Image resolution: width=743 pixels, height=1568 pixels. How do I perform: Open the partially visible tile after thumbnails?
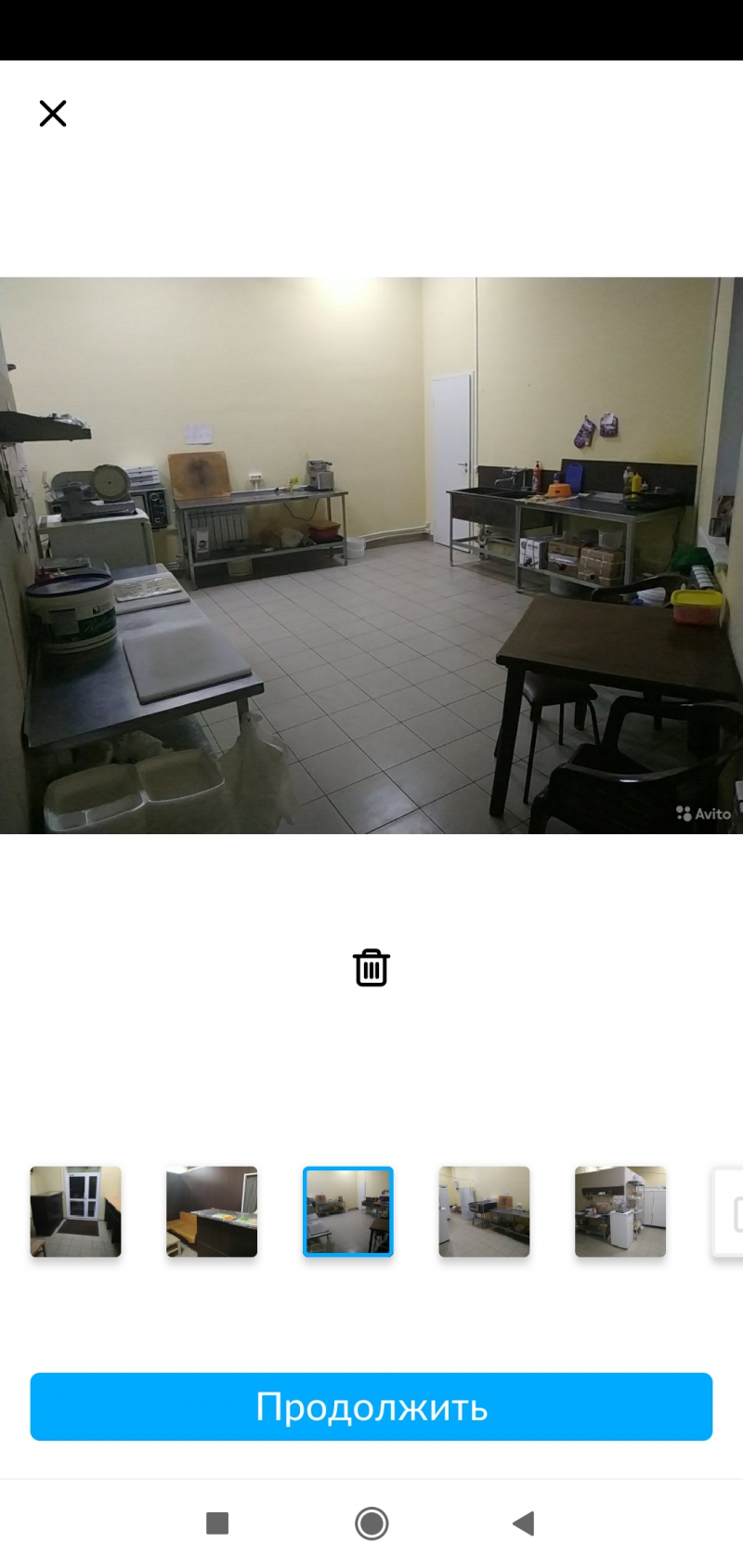(x=728, y=1212)
